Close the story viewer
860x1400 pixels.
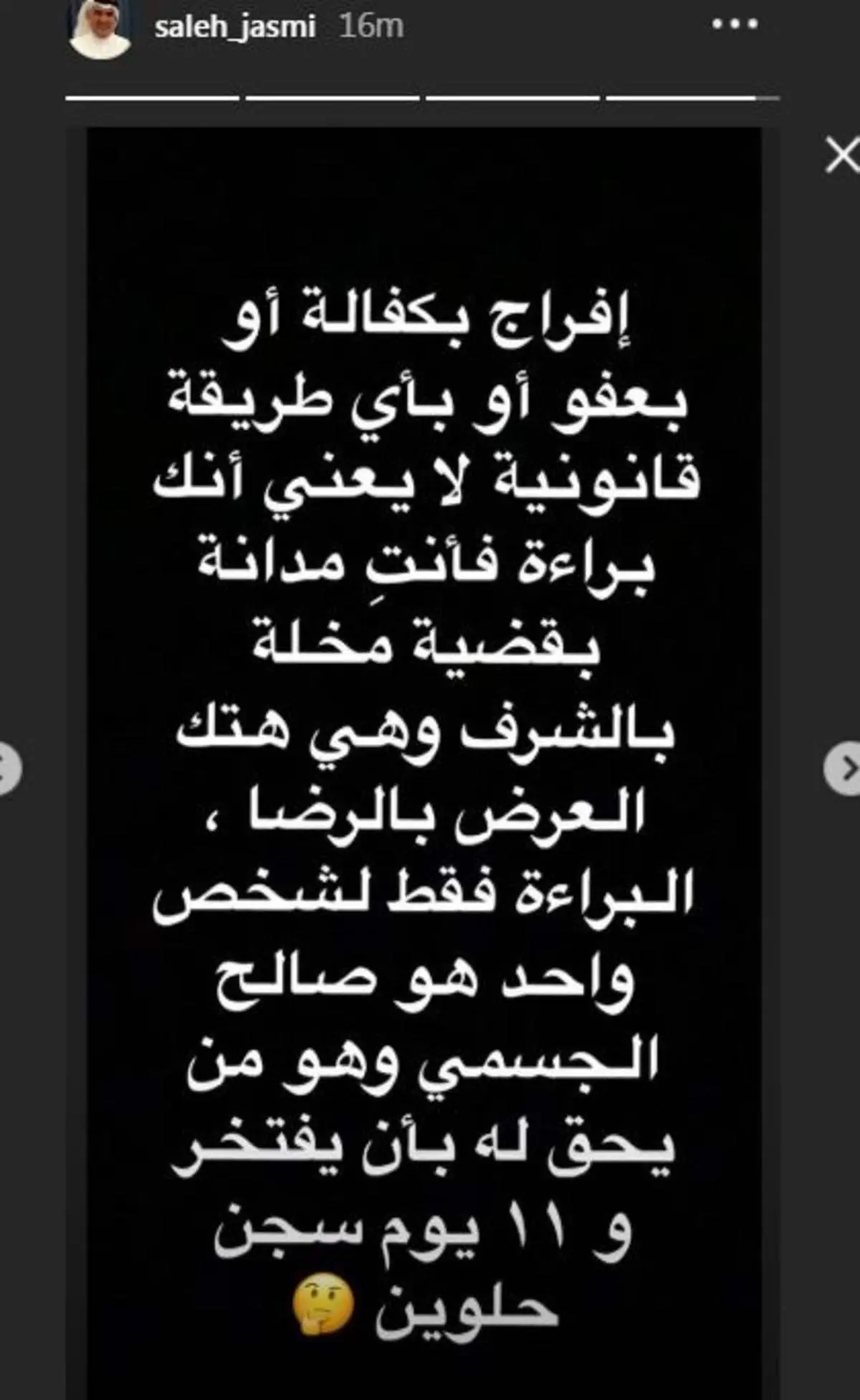click(x=841, y=156)
